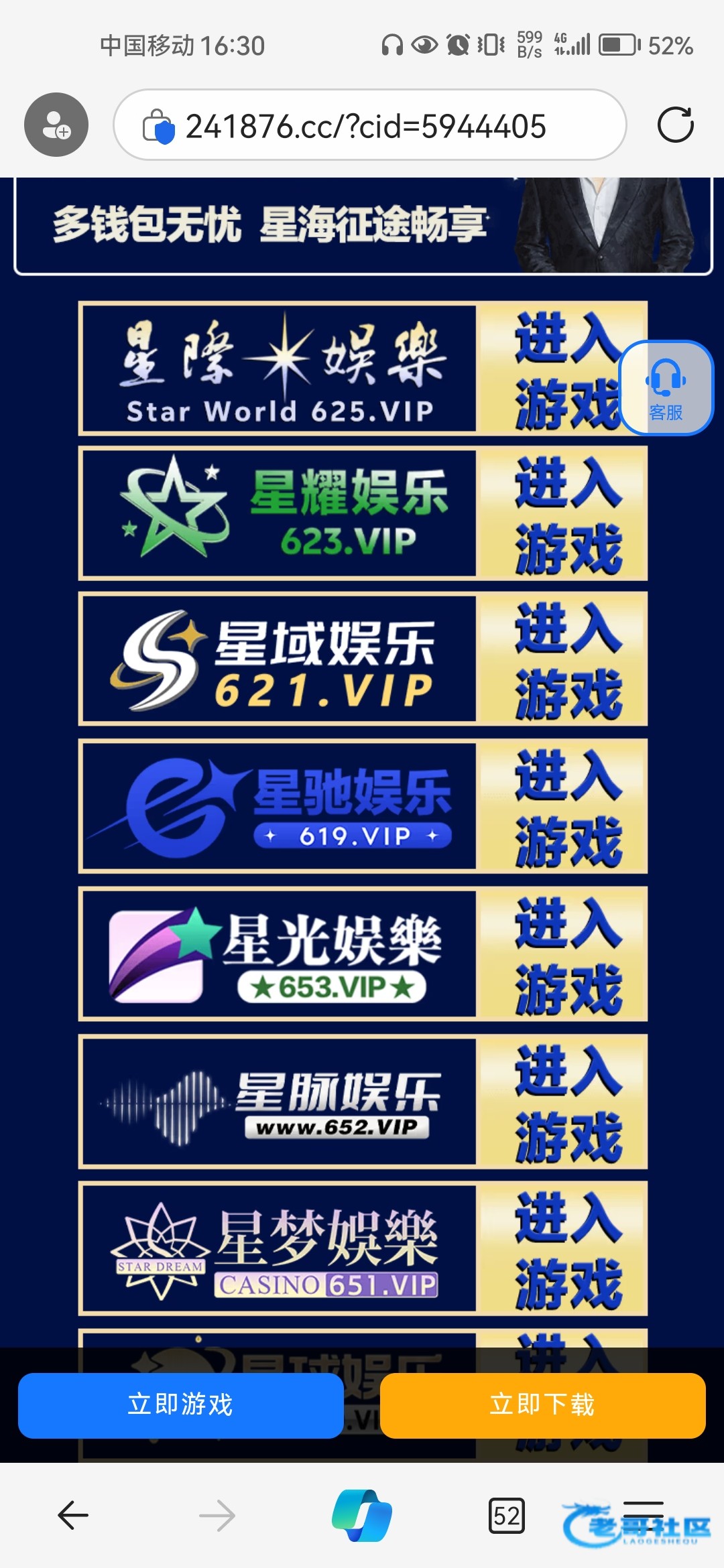Open the browser hamburger menu
Viewport: 724px width, 1568px height.
(x=644, y=1515)
